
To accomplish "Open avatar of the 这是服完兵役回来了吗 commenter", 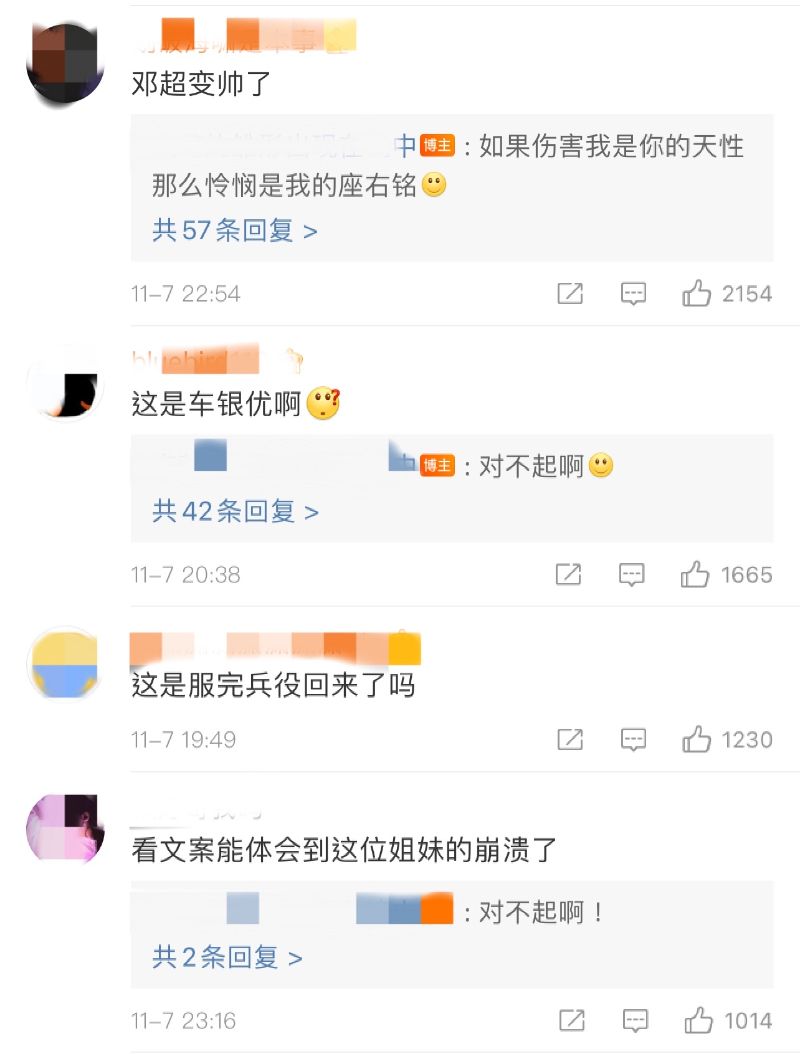I will point(65,664).
